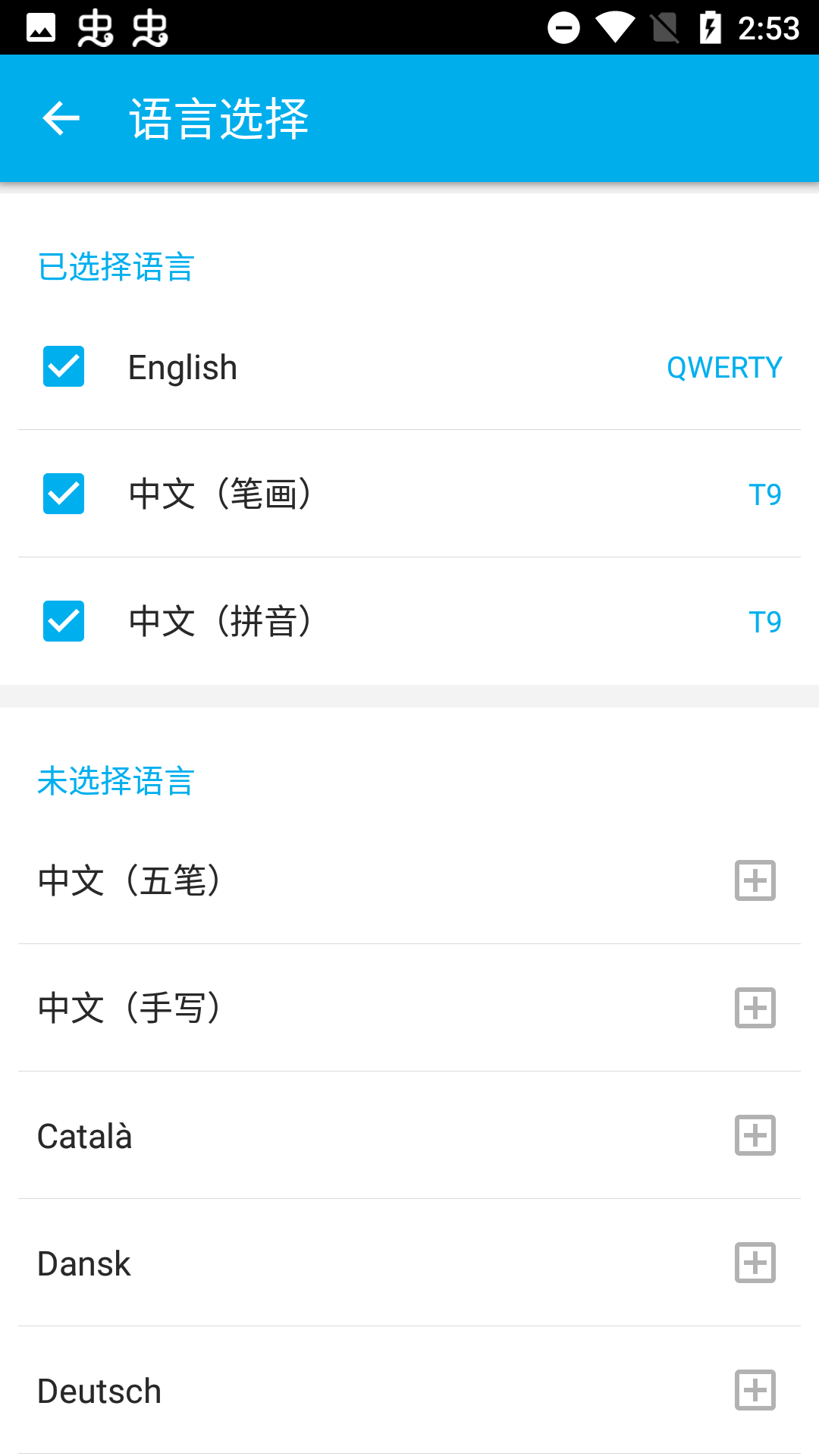
Task: Go back from the language selection screen
Action: point(61,118)
